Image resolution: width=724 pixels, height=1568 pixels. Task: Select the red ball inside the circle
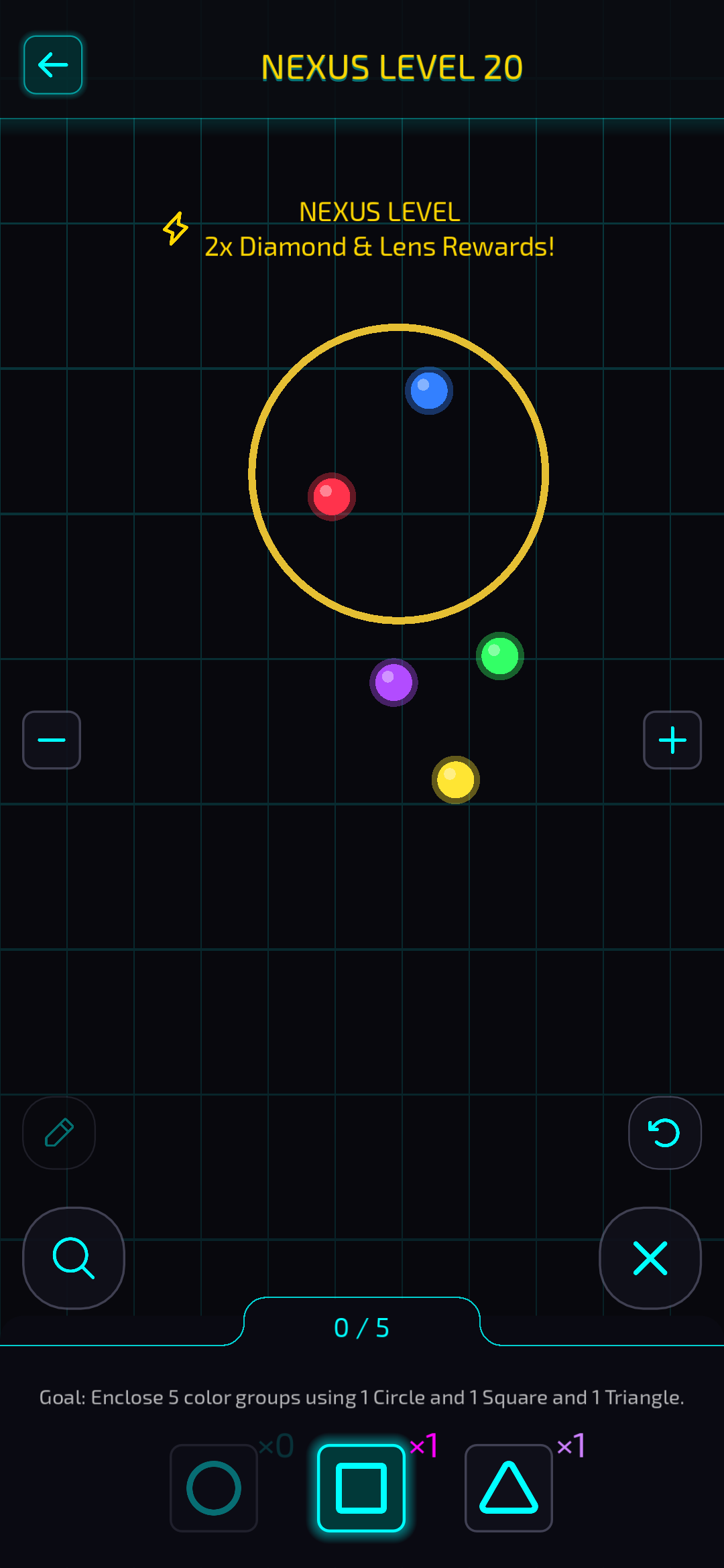click(331, 497)
